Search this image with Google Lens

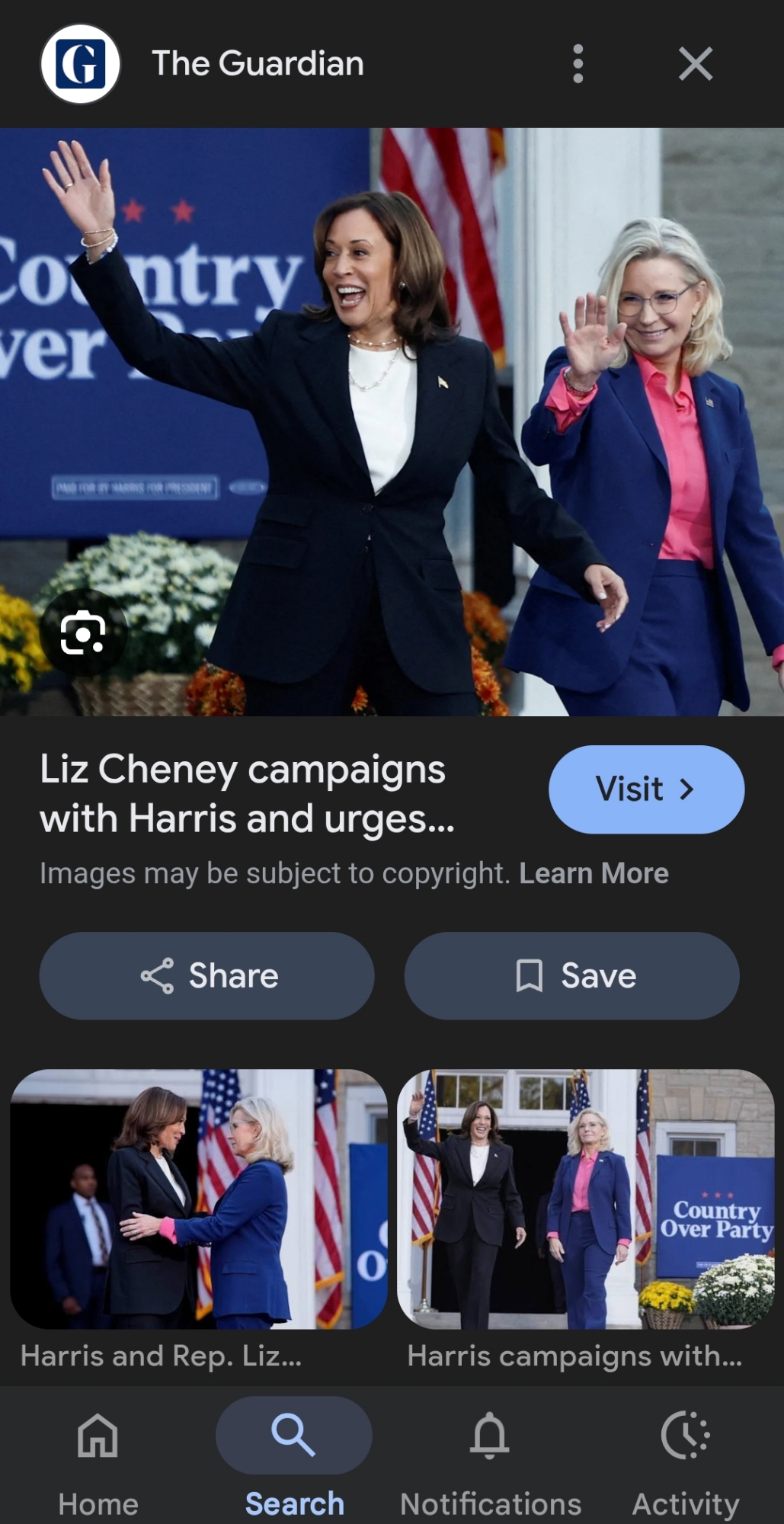coord(82,633)
